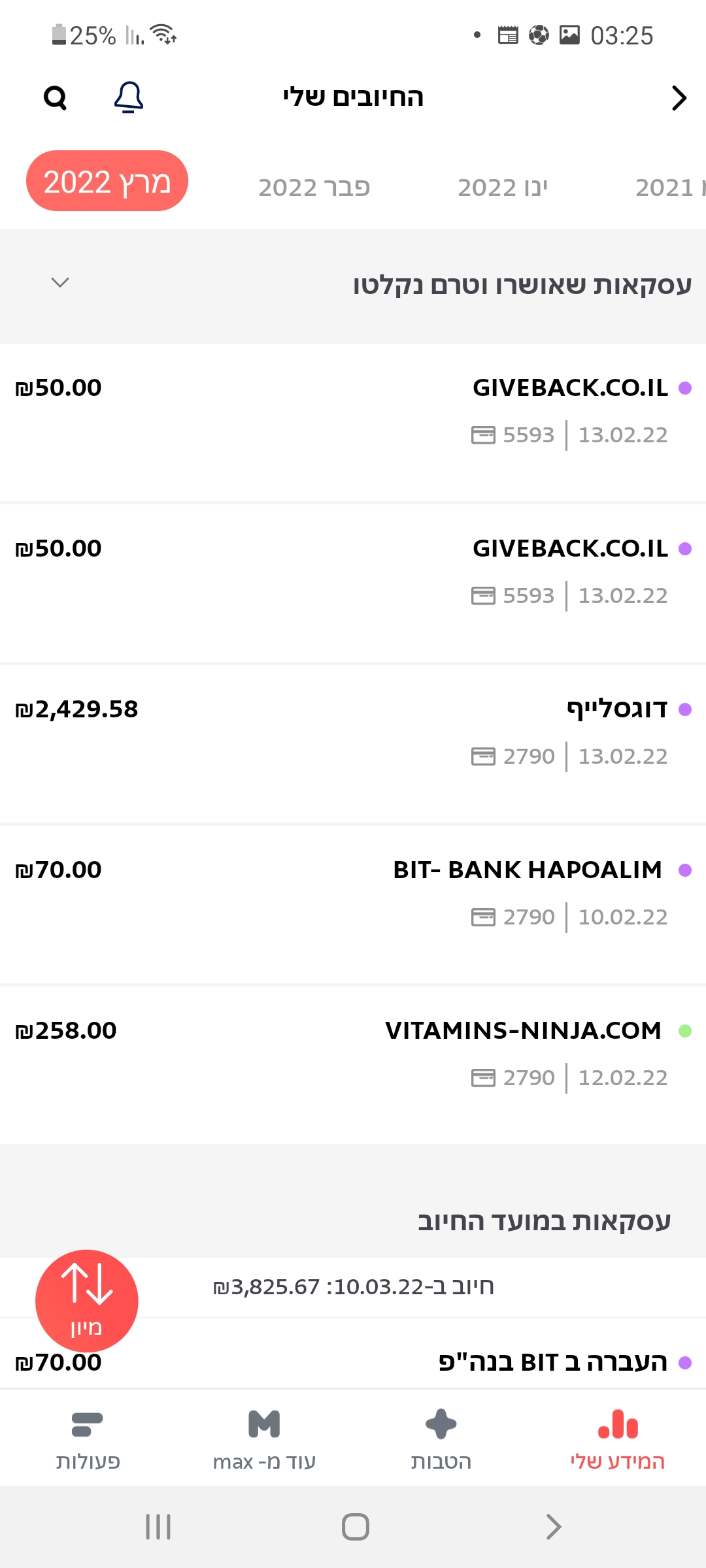706x1568 pixels.
Task: Open the search icon
Action: (x=56, y=98)
